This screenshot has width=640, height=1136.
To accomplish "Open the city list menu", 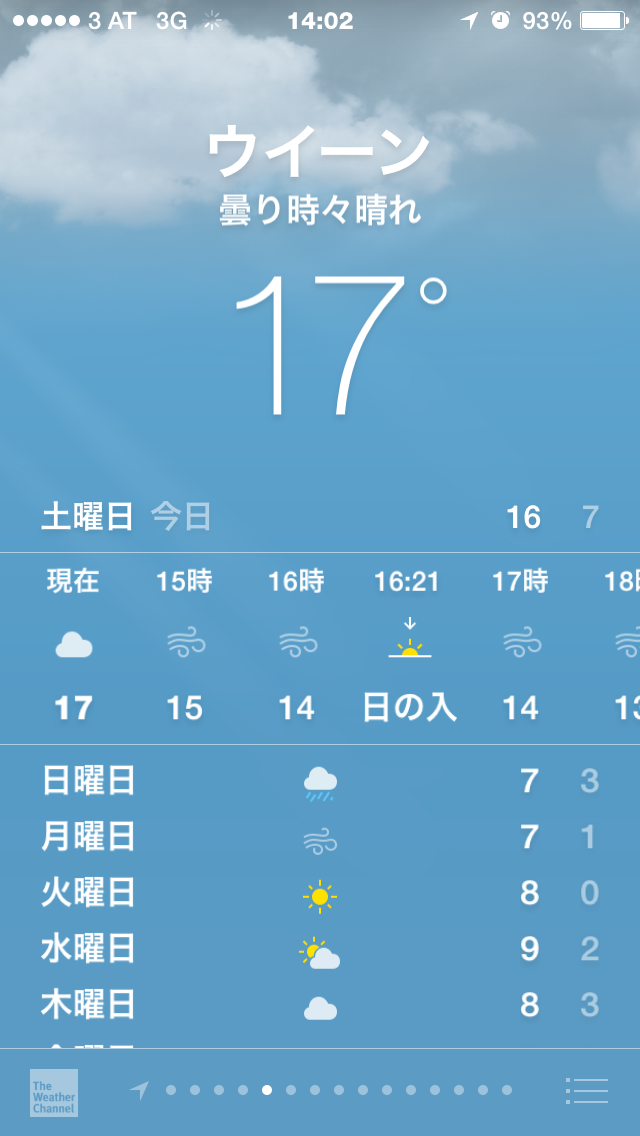I will pos(586,1090).
